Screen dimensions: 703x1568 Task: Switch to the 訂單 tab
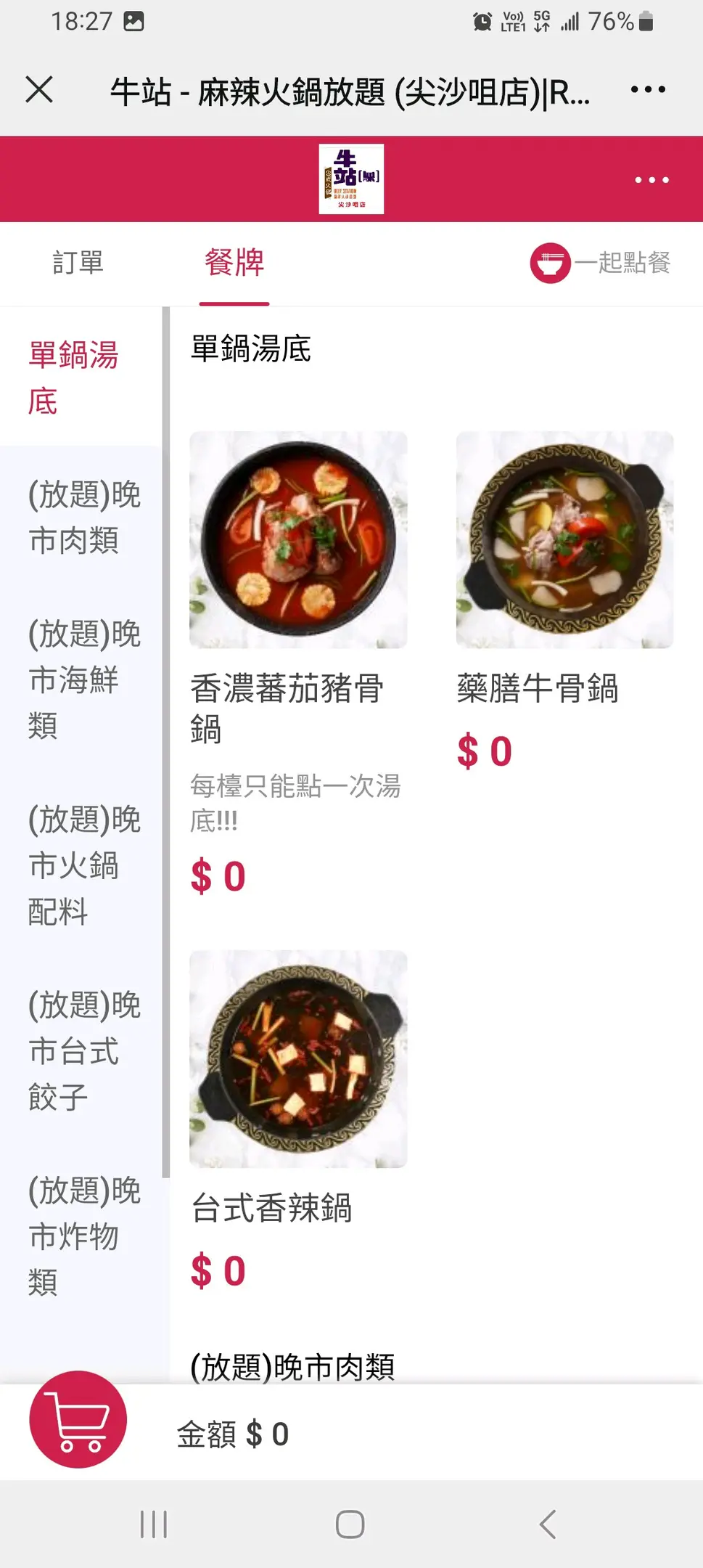(x=78, y=263)
